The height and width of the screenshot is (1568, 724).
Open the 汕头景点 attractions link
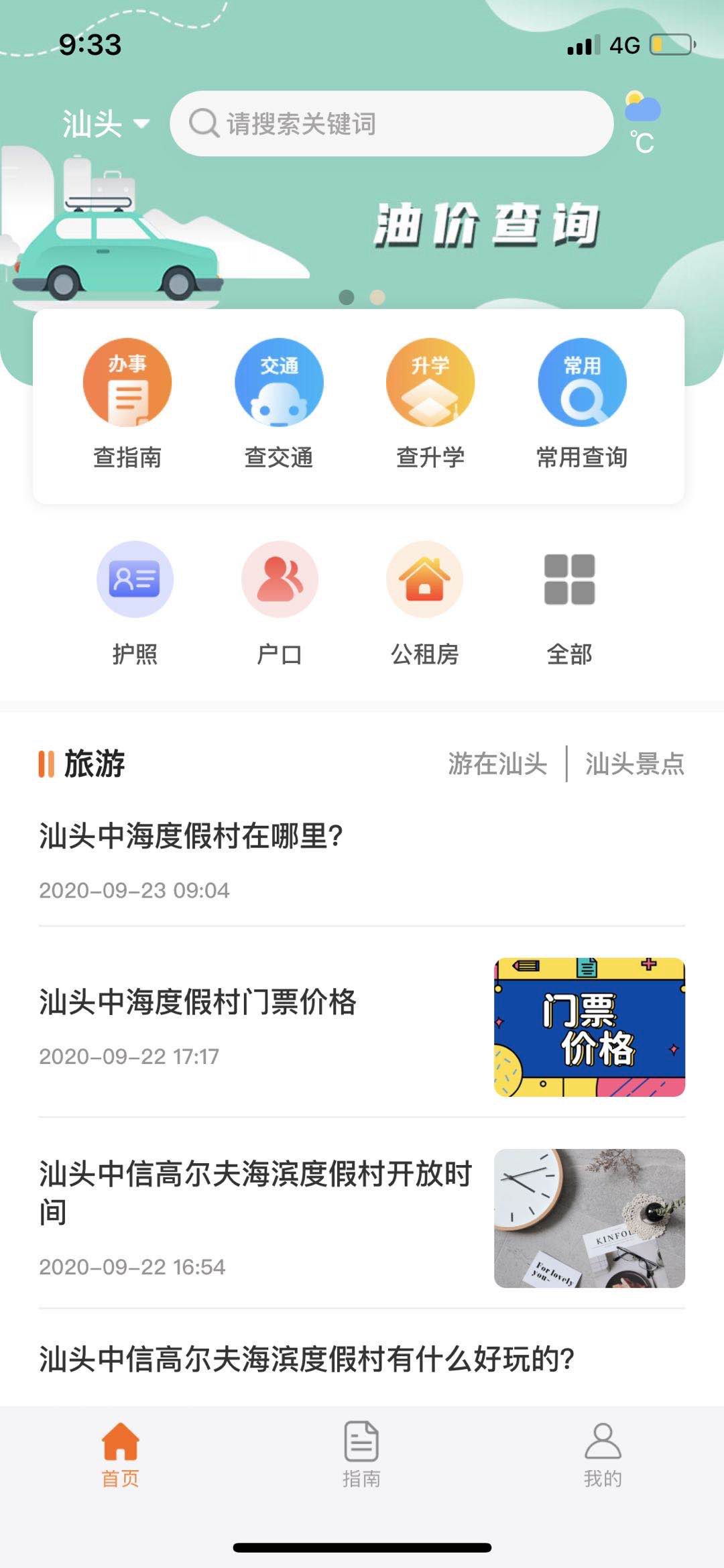point(634,764)
